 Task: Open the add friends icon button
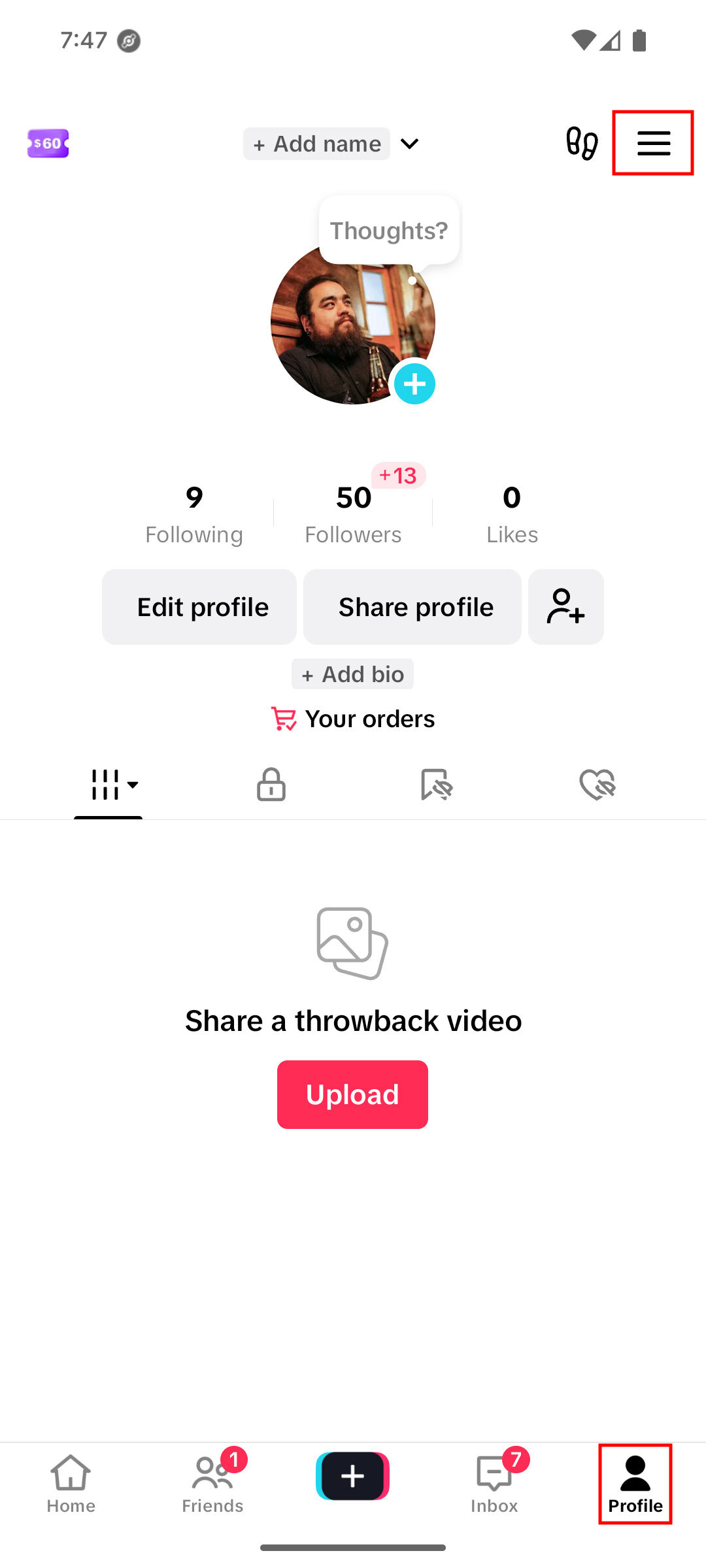pos(566,607)
